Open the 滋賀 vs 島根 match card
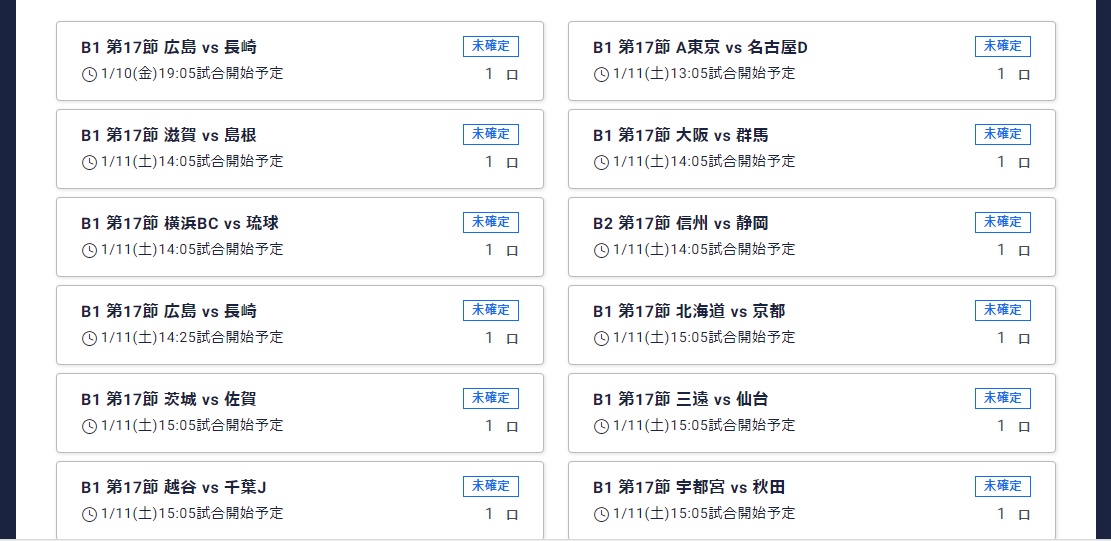The height and width of the screenshot is (541, 1111). 299,149
